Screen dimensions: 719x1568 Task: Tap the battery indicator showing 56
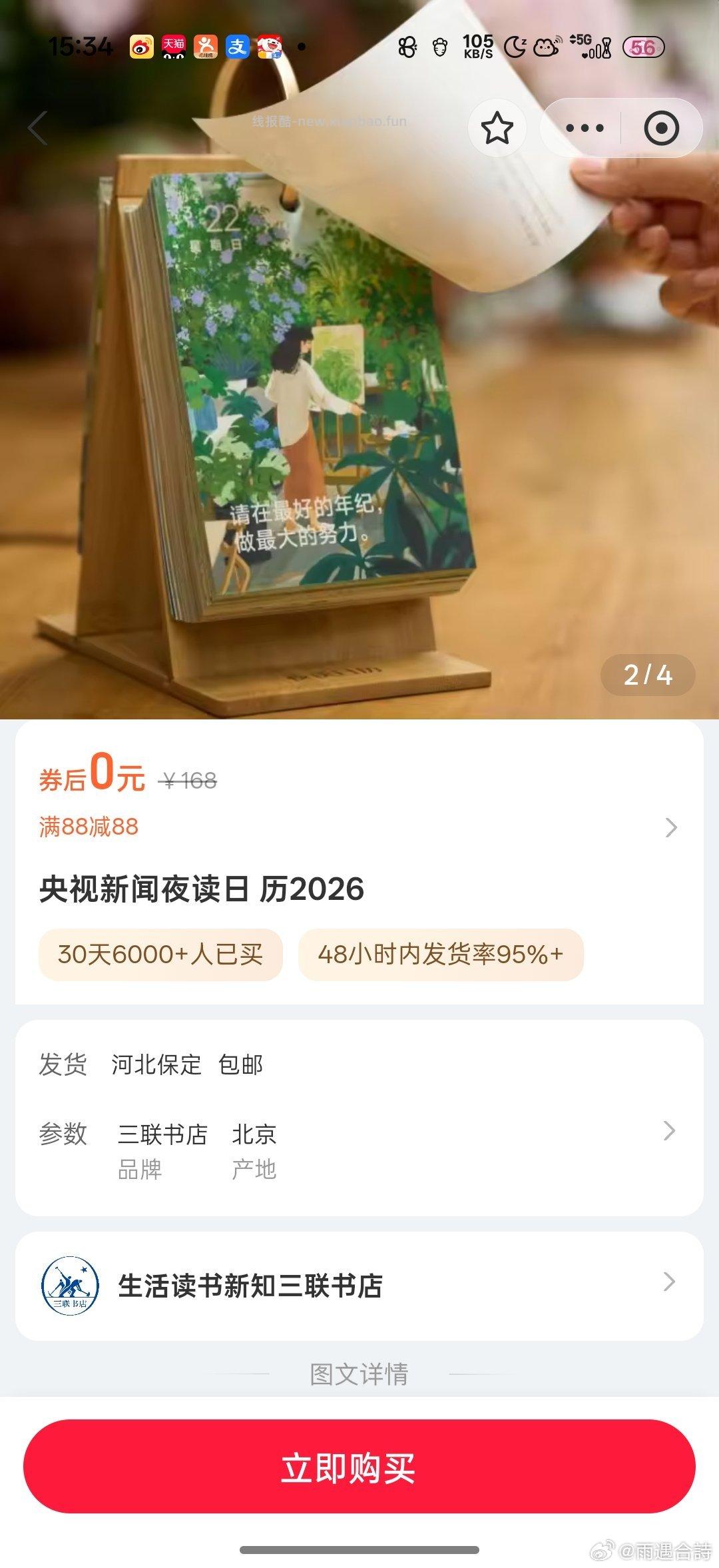[x=644, y=48]
